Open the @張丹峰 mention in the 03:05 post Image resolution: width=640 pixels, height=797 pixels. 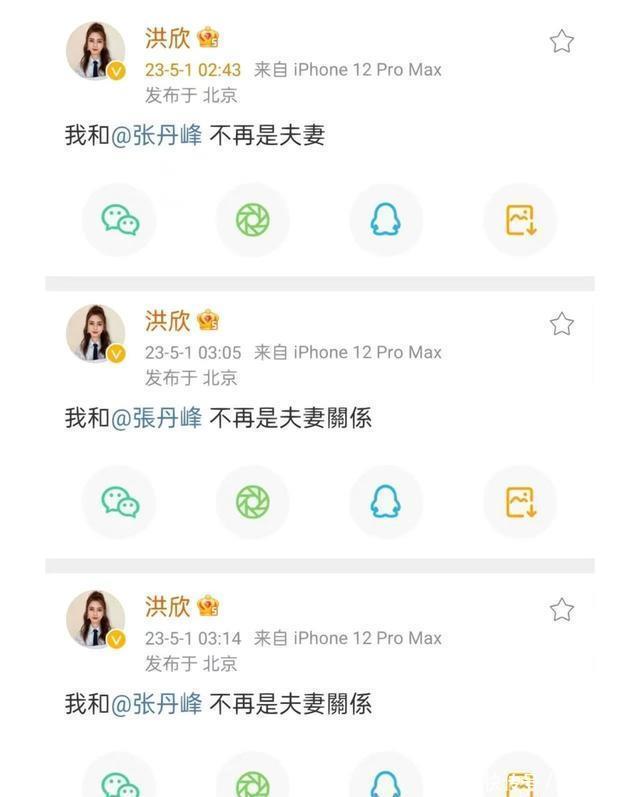tap(156, 418)
